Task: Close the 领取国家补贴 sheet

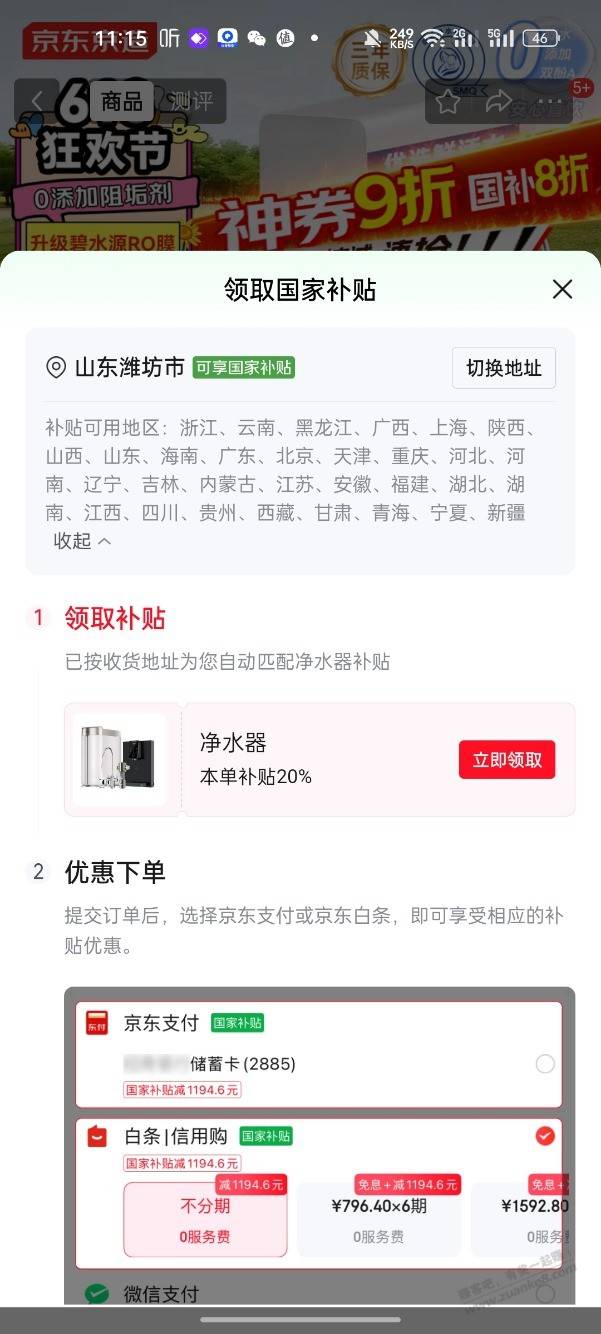Action: (x=562, y=290)
